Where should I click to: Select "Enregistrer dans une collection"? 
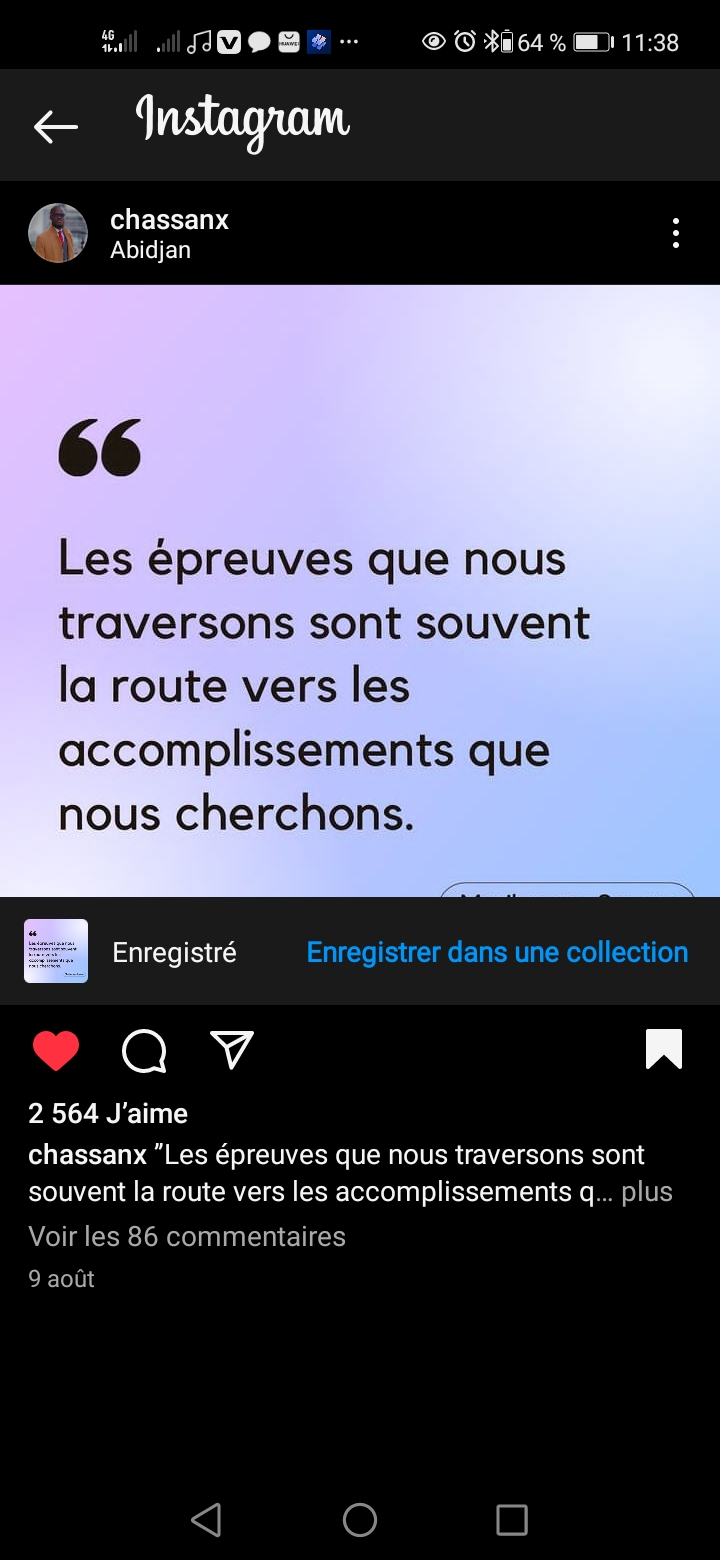point(497,952)
